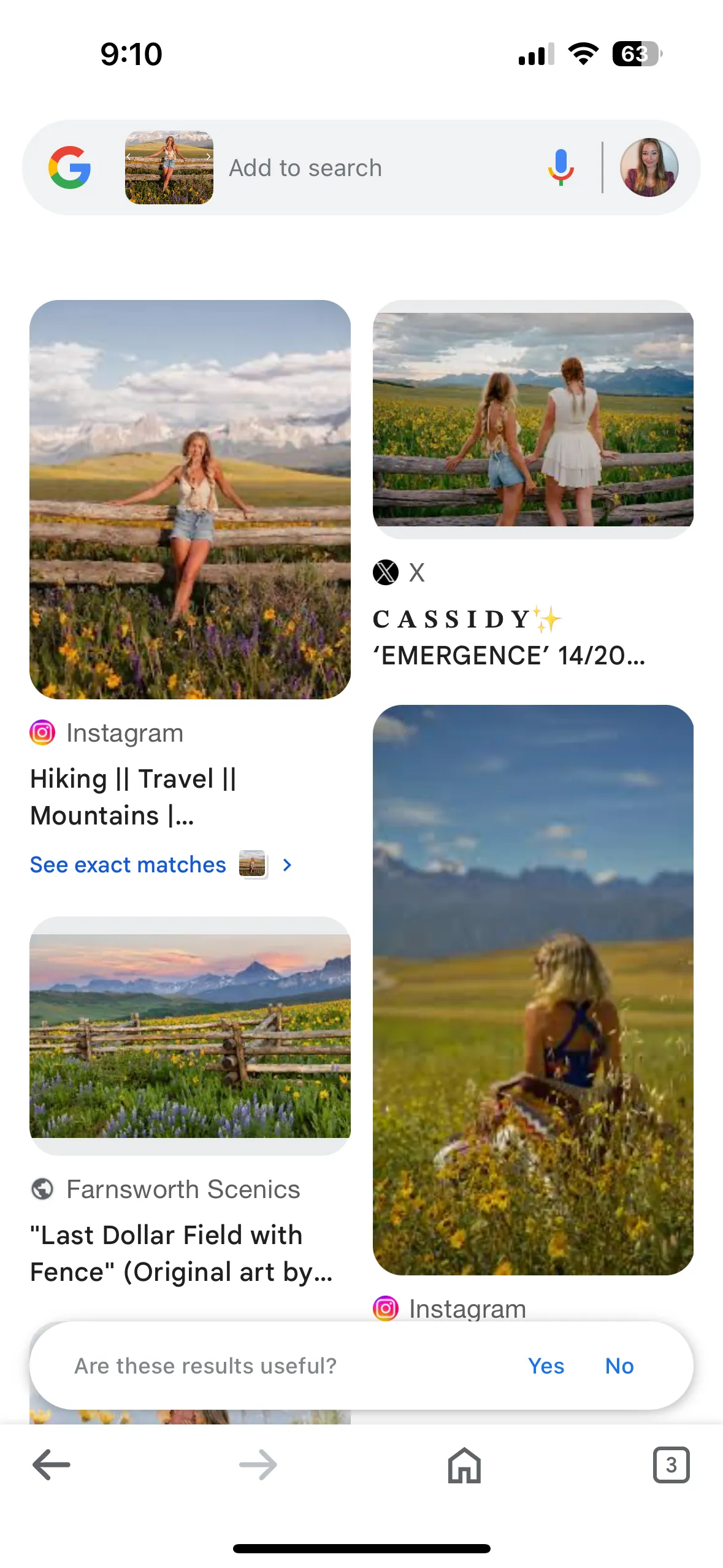Open the See exact matches link
This screenshot has height=1568, width=723.
pos(127,864)
